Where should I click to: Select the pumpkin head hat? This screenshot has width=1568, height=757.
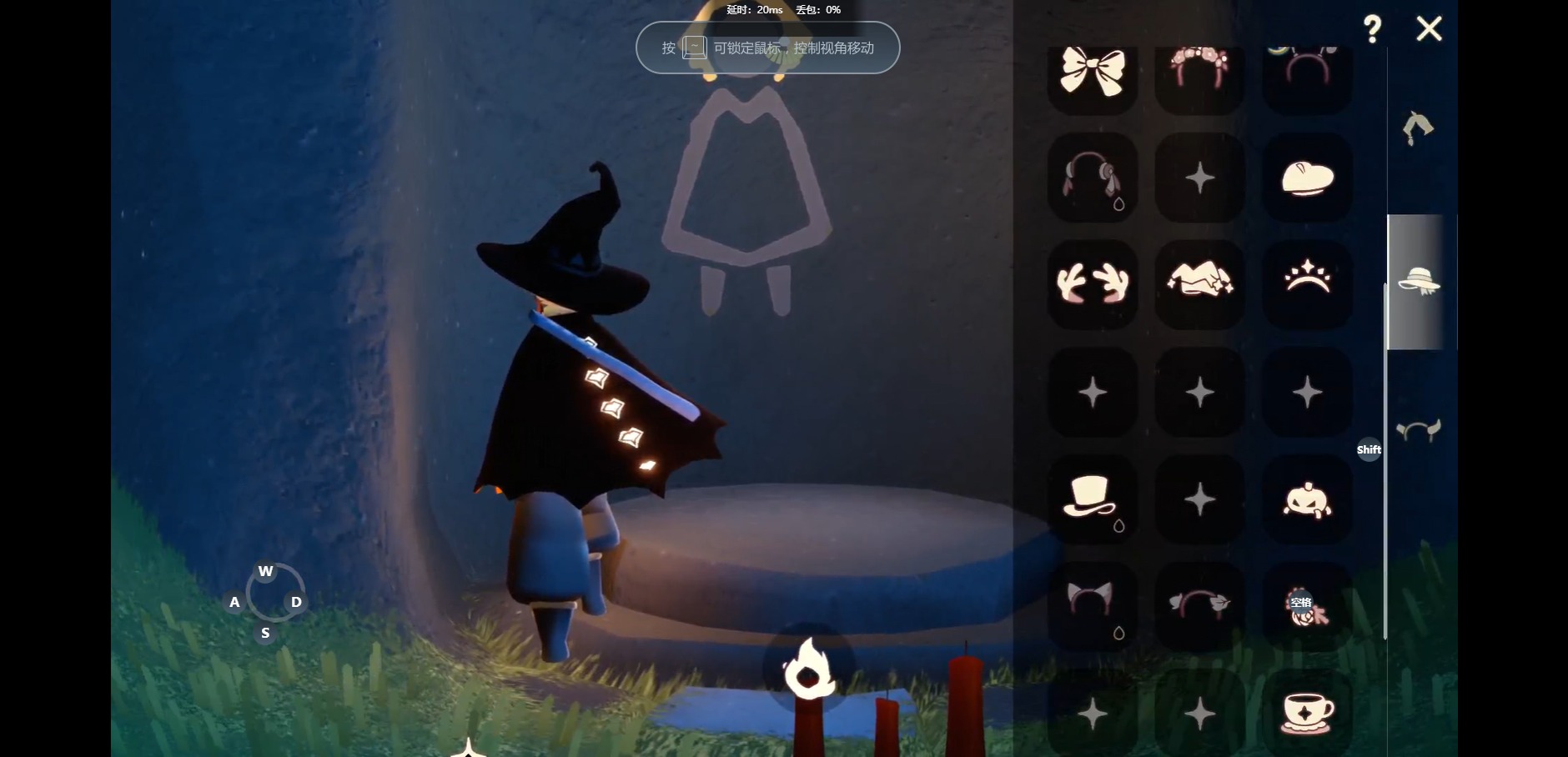1307,500
